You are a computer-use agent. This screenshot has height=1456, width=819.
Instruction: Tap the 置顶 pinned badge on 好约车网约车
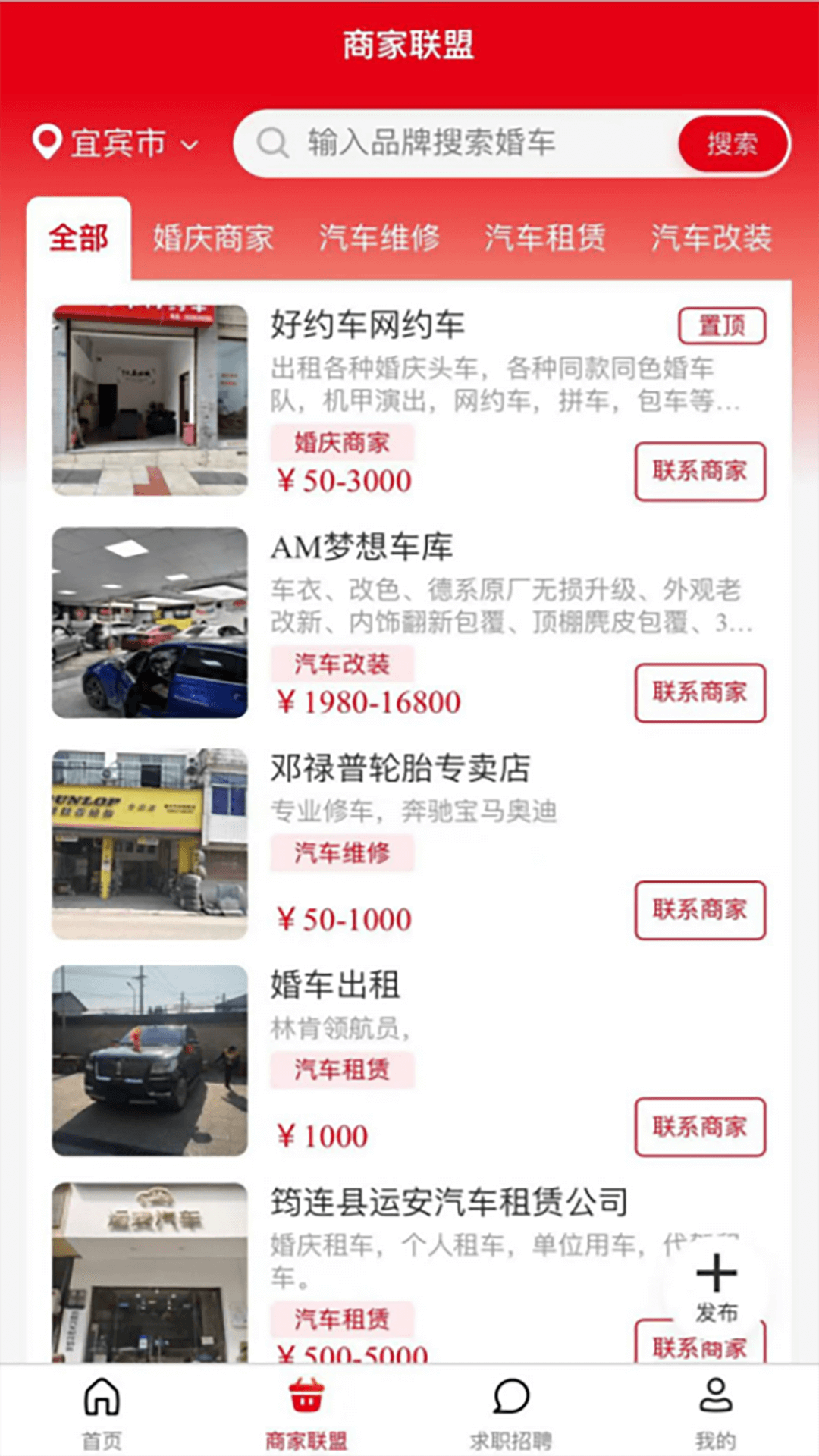(722, 326)
